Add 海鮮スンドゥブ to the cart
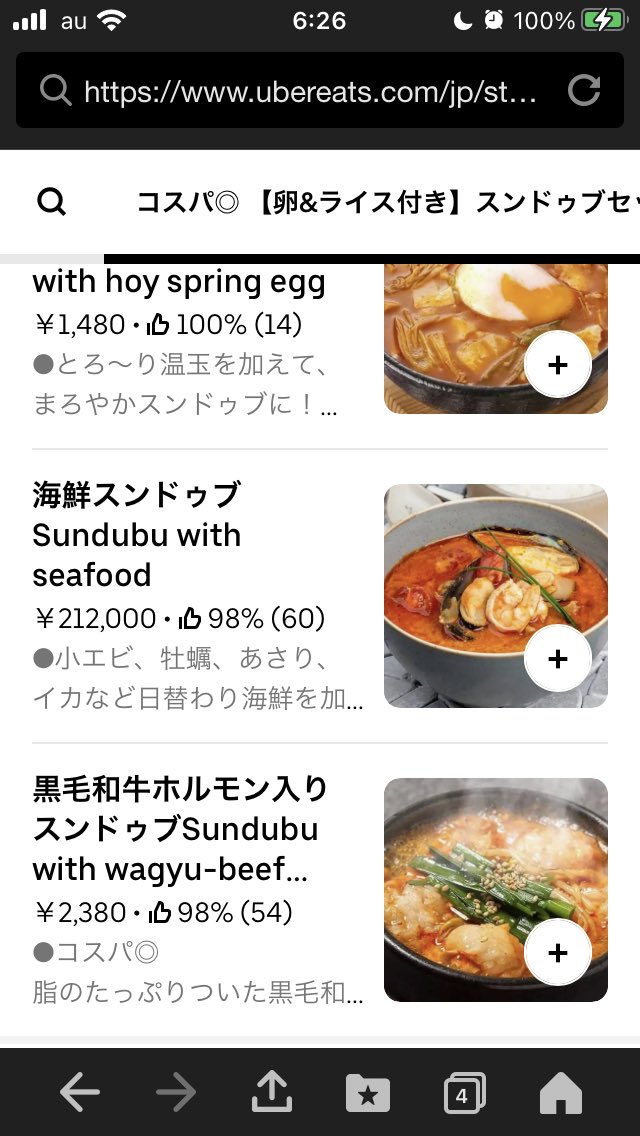640x1136 pixels. (557, 659)
